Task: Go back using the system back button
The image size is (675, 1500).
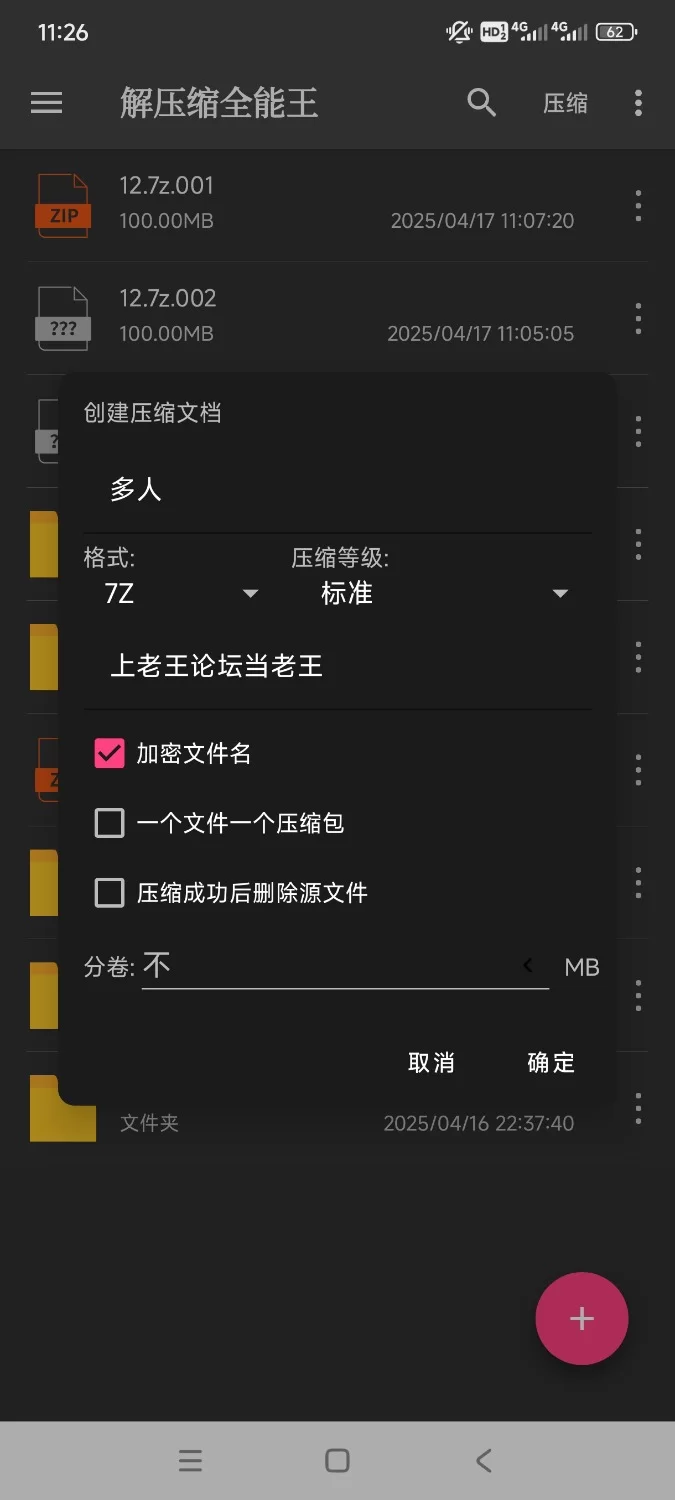Action: click(484, 1461)
